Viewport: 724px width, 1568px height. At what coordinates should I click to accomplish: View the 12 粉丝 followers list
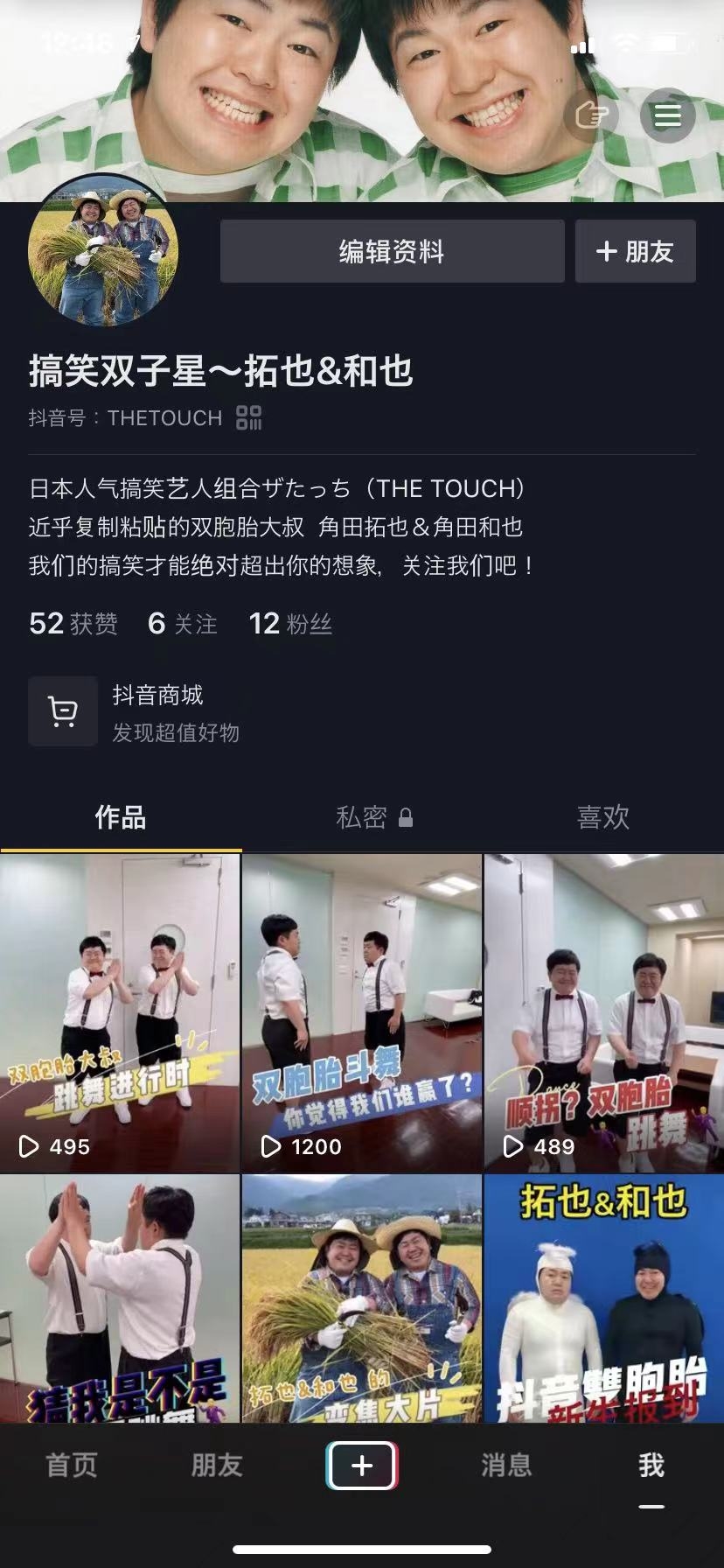tap(290, 623)
